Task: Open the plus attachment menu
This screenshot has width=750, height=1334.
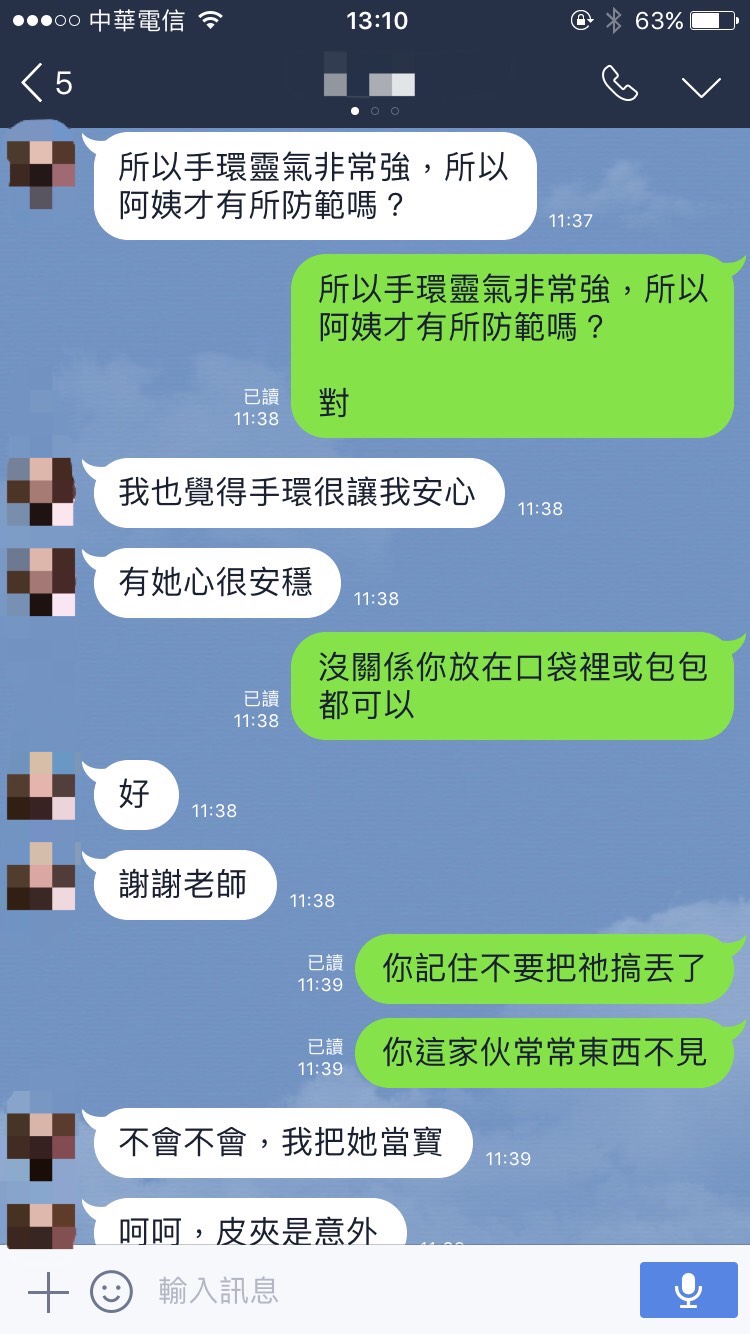Action: 47,1291
